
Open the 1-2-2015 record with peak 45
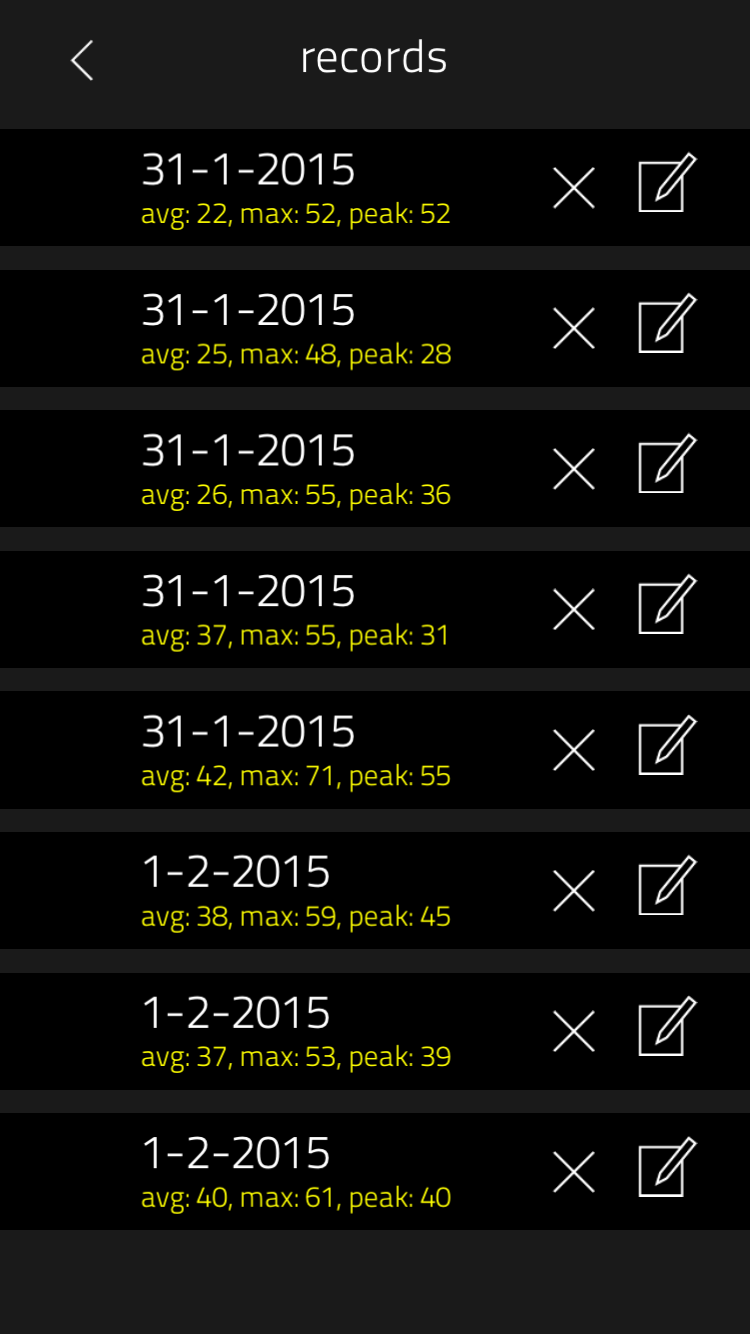click(x=296, y=891)
